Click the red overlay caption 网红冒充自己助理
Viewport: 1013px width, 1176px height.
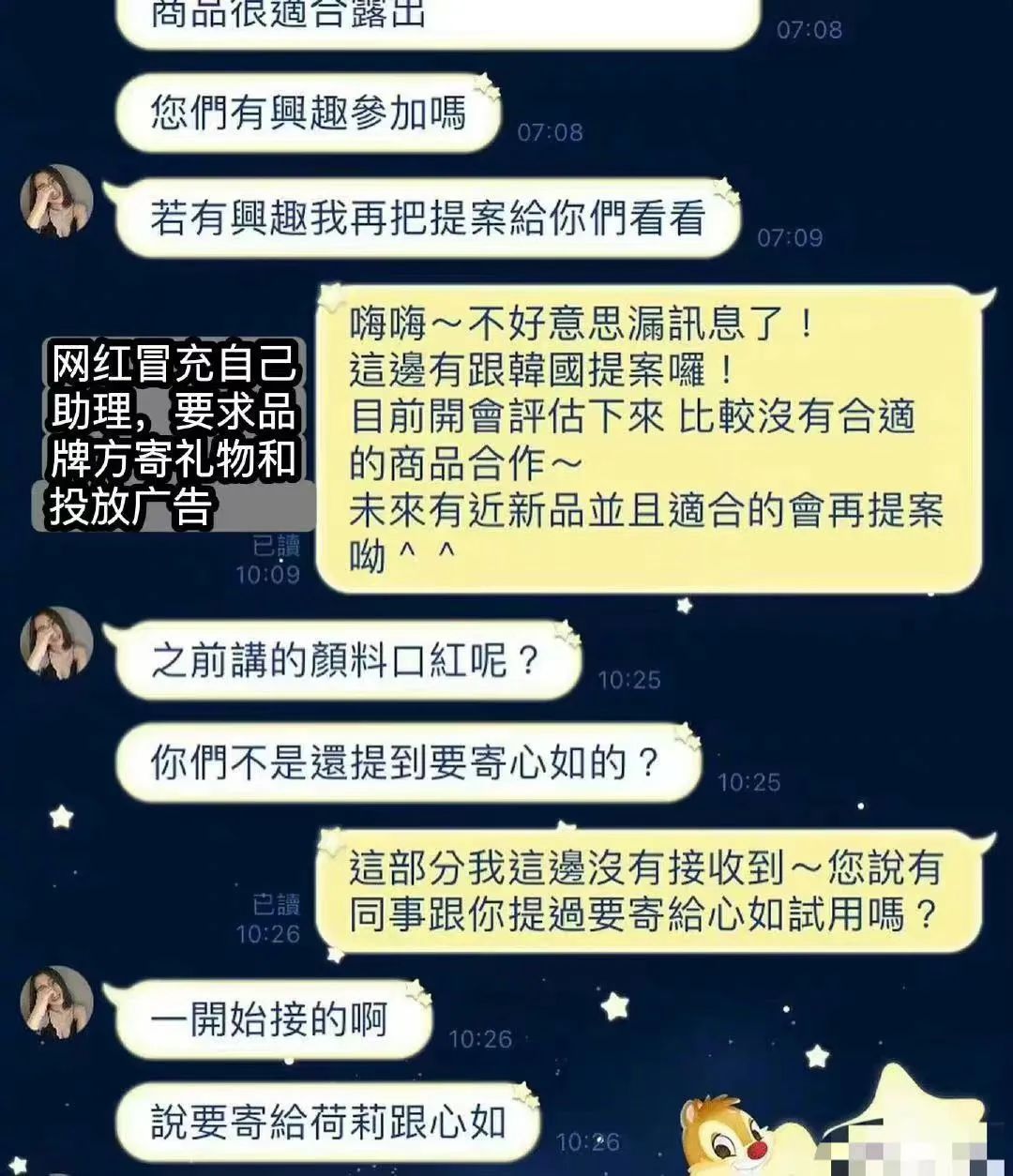pyautogui.click(x=174, y=431)
